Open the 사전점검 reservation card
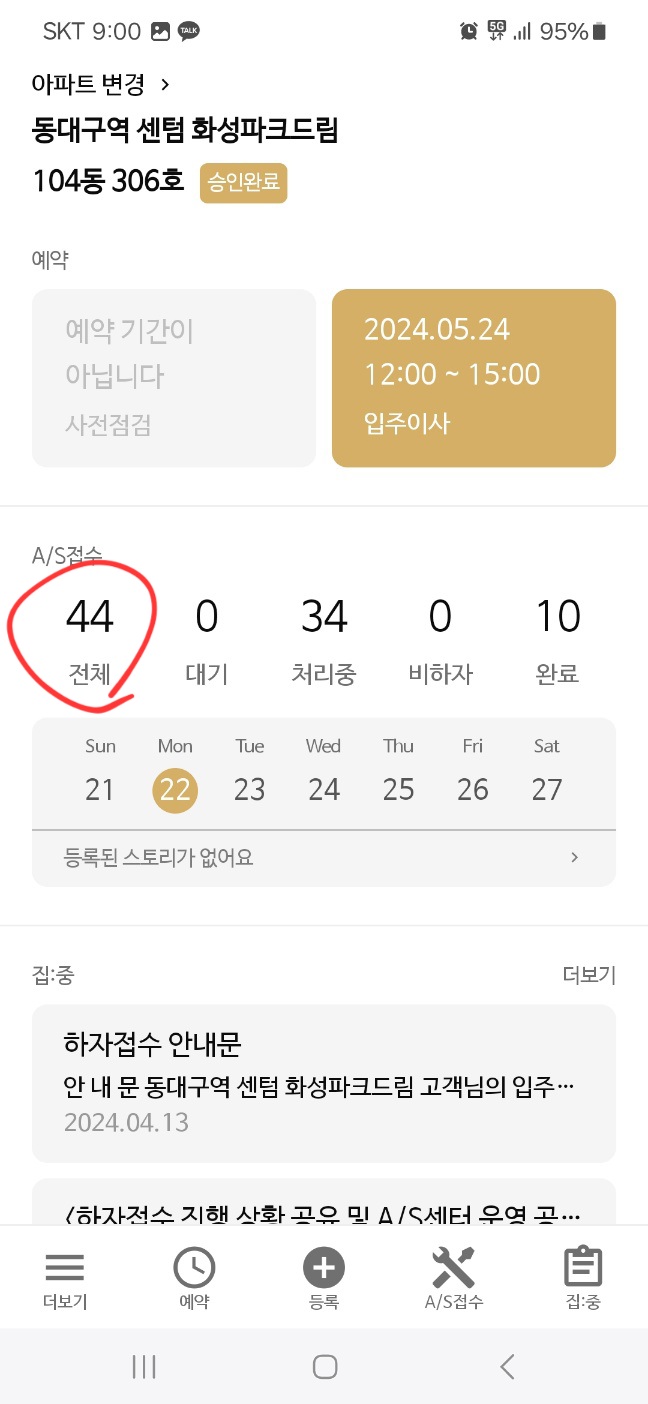 click(x=174, y=378)
